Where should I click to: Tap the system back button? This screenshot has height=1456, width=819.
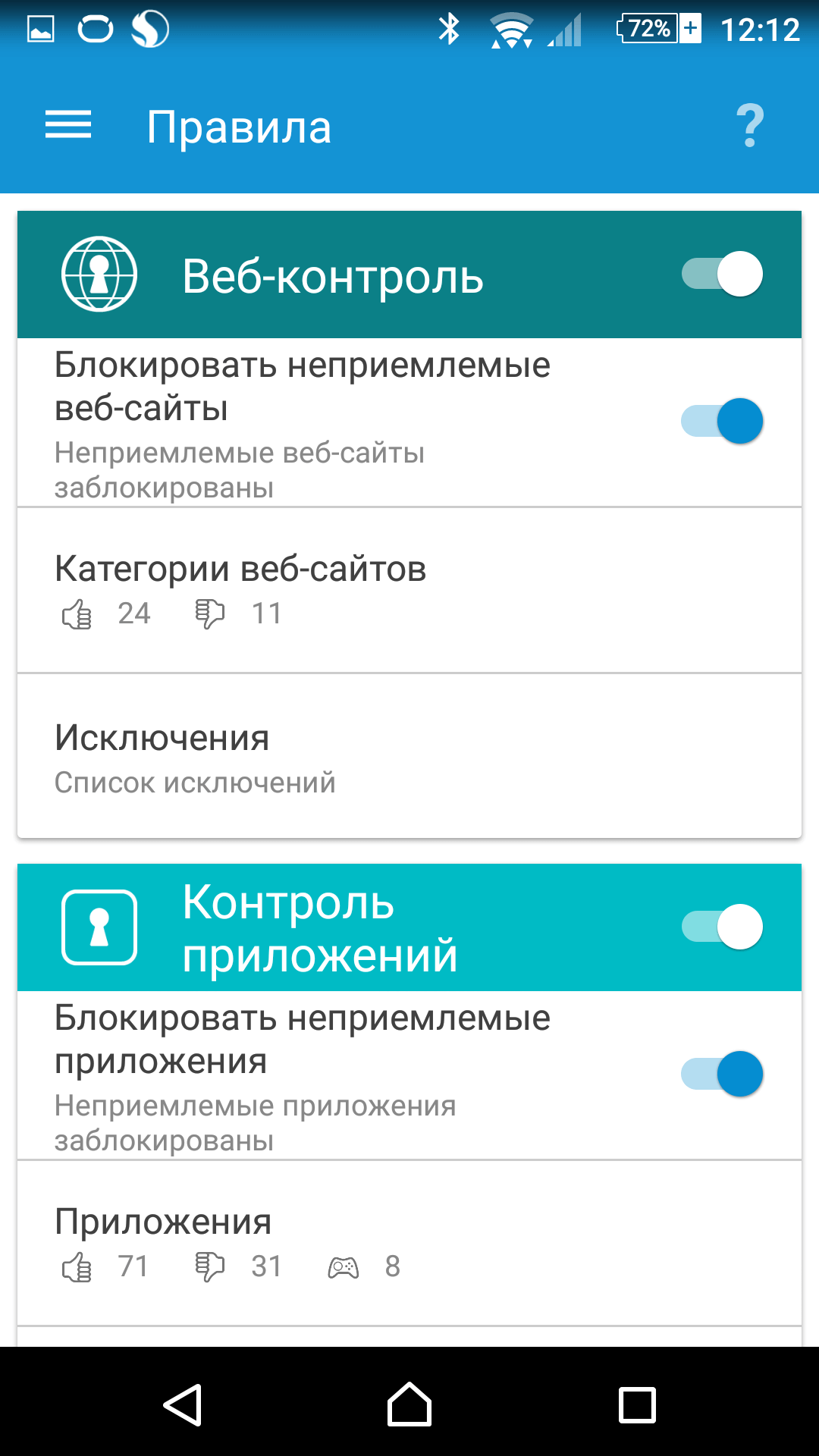pos(183,1404)
